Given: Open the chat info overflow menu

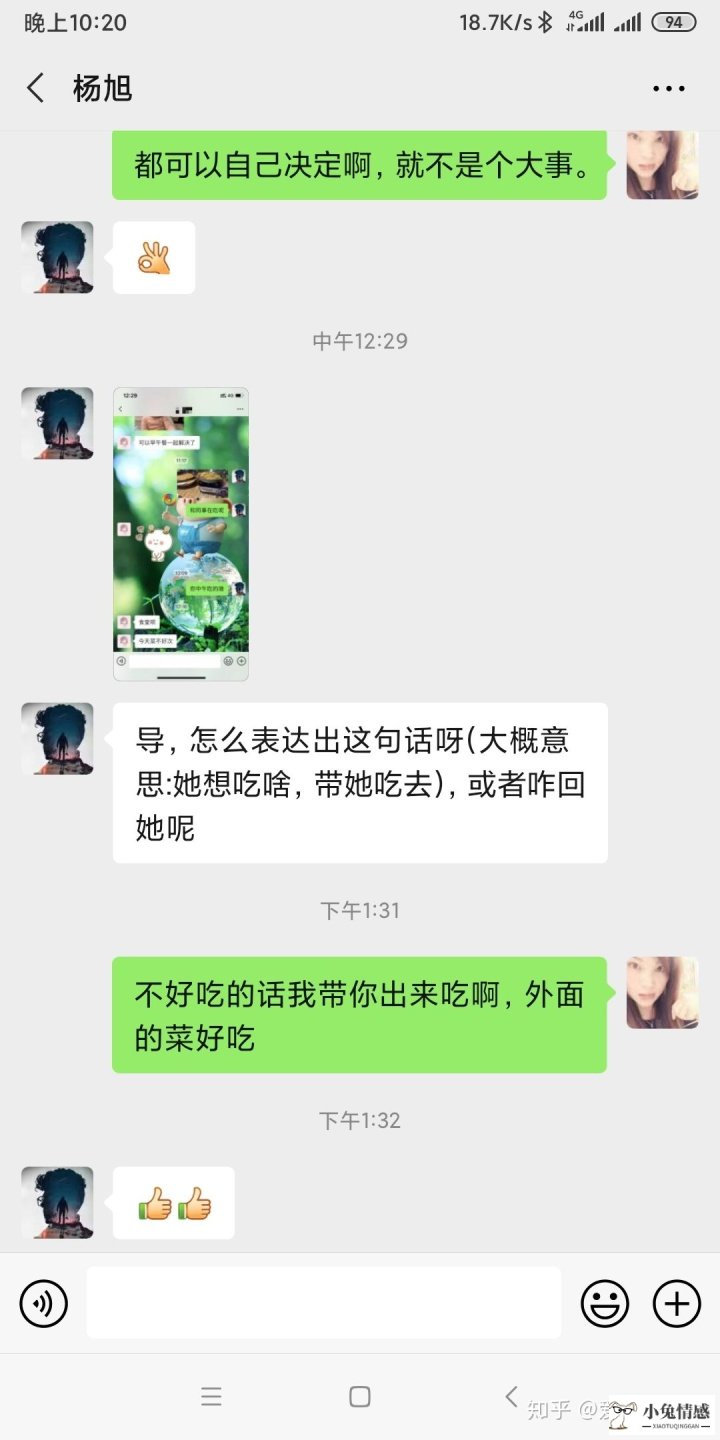Looking at the screenshot, I should tap(669, 89).
